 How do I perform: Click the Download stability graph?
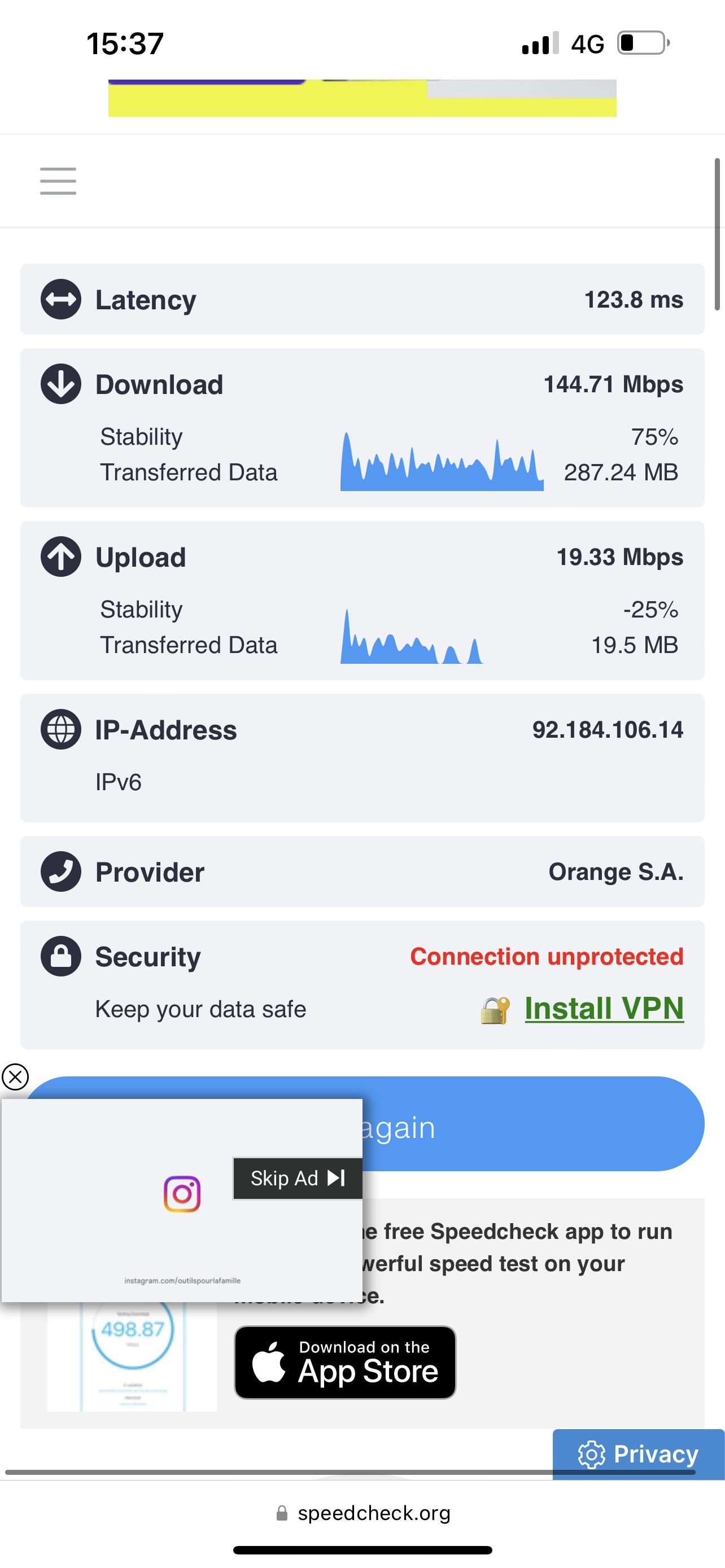pyautogui.click(x=441, y=463)
